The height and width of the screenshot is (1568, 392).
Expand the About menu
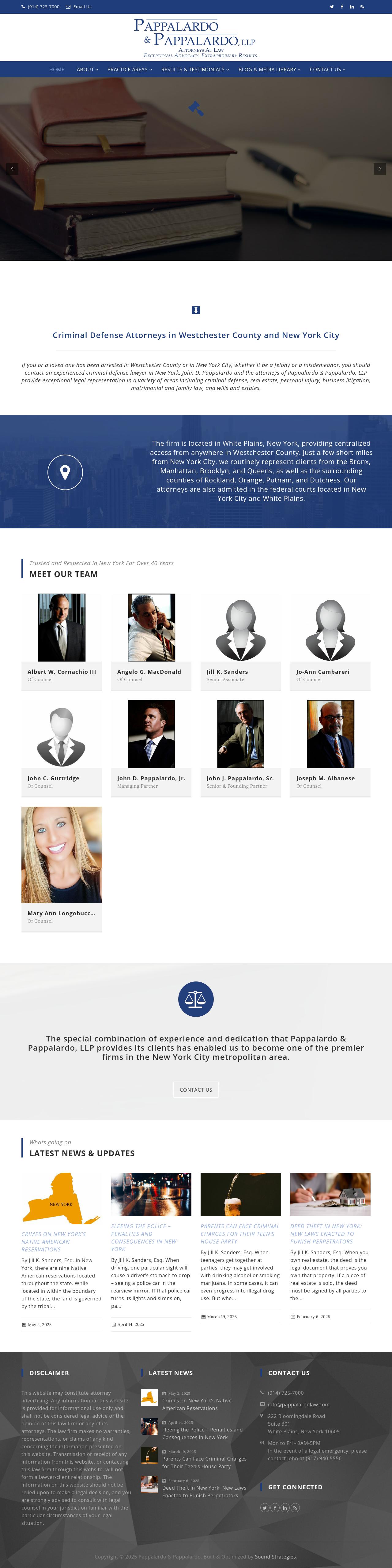coord(87,69)
